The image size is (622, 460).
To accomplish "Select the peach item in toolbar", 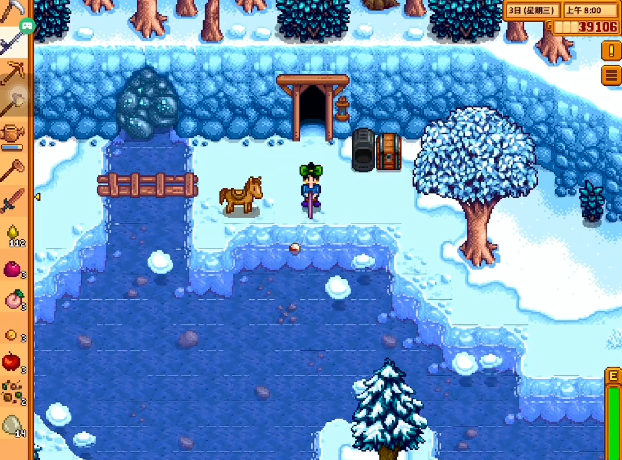I will [15, 298].
